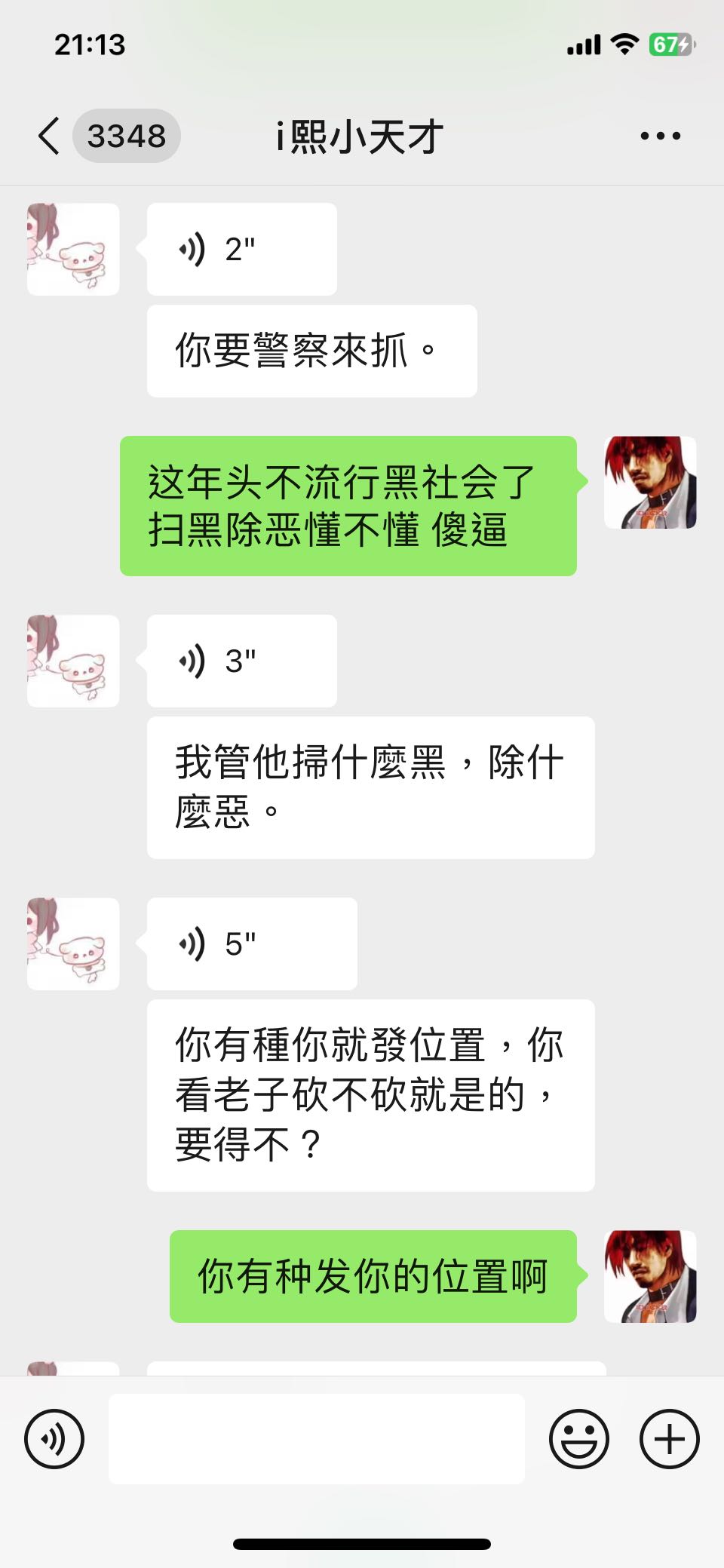The width and height of the screenshot is (724, 1568).
Task: Play the 3-second voice message
Action: tap(241, 660)
